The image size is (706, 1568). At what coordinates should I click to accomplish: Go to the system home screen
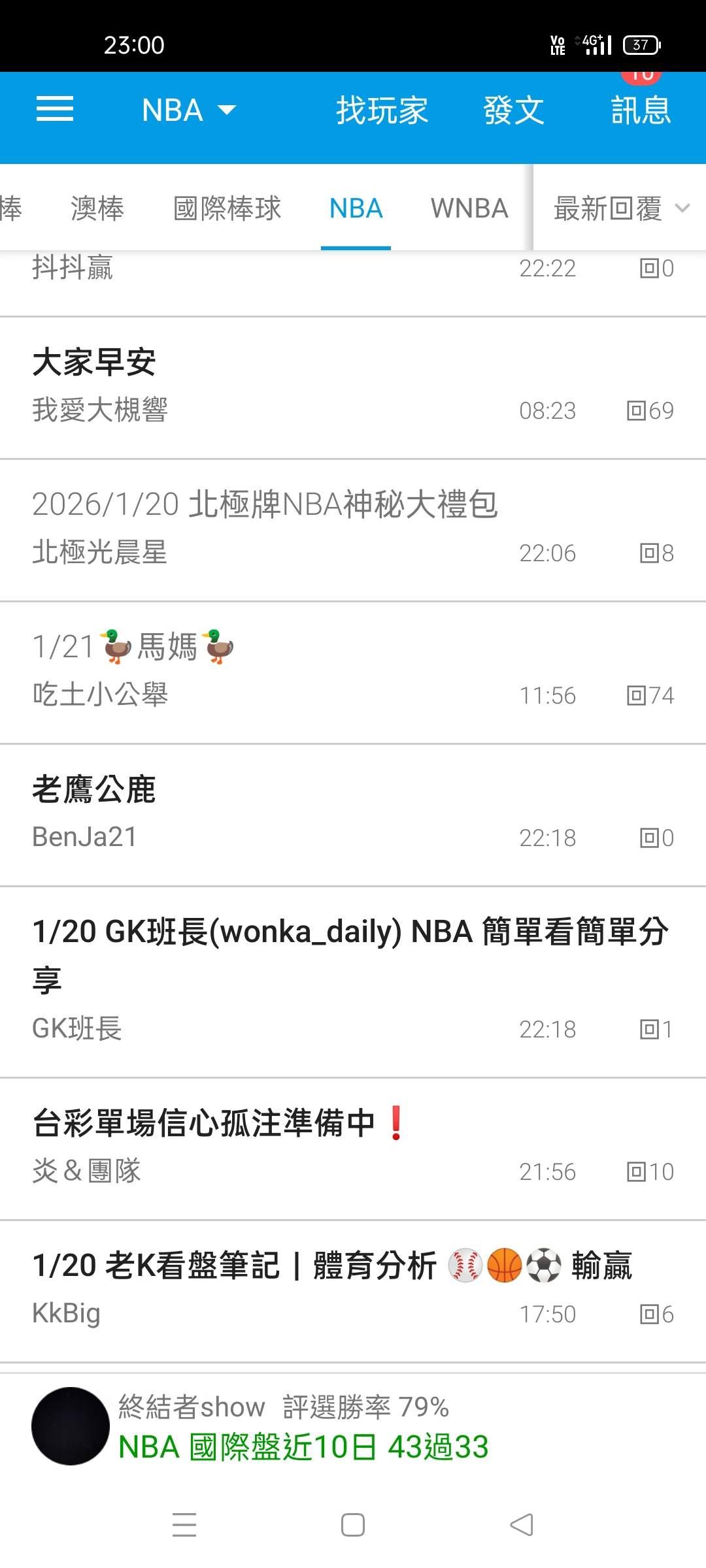[x=353, y=1525]
